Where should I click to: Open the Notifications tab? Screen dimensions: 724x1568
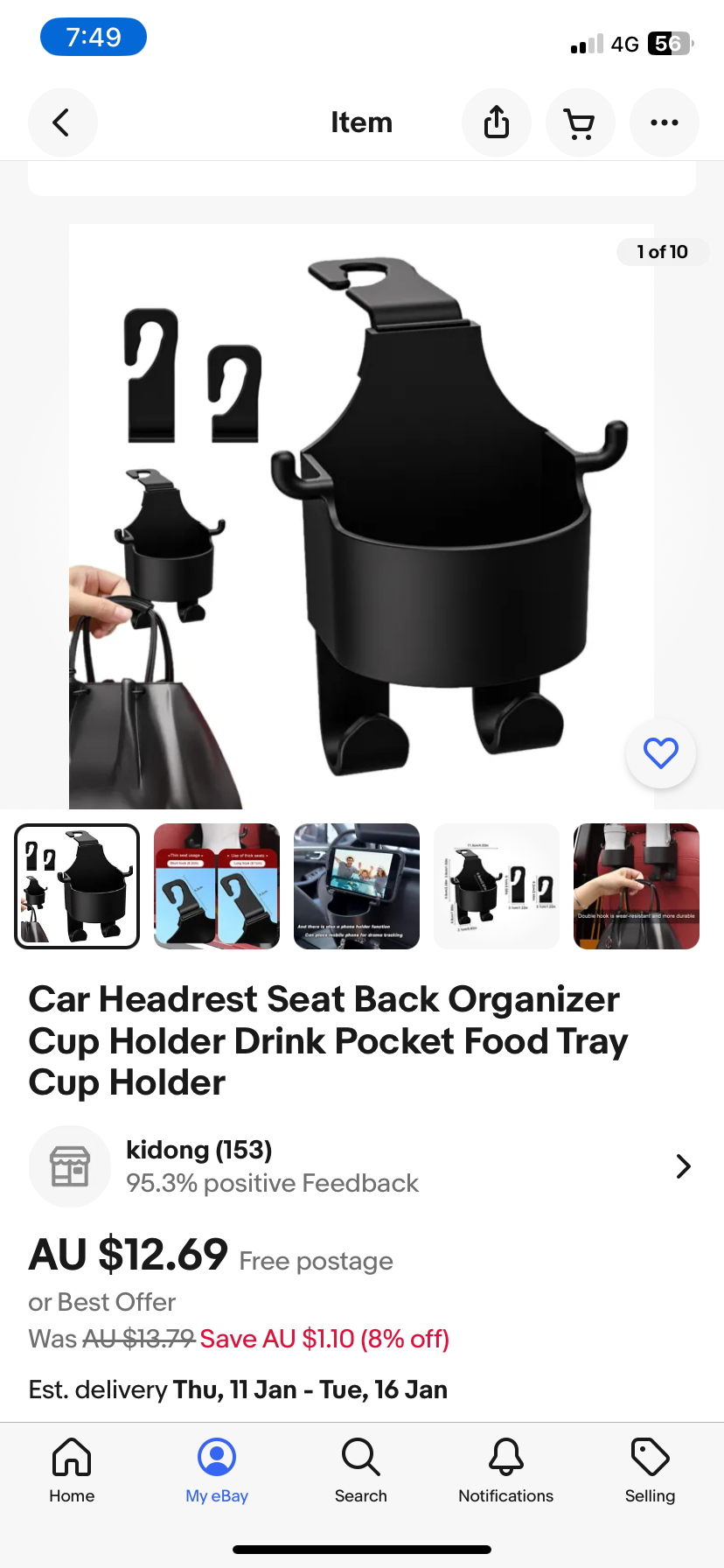pos(505,1471)
